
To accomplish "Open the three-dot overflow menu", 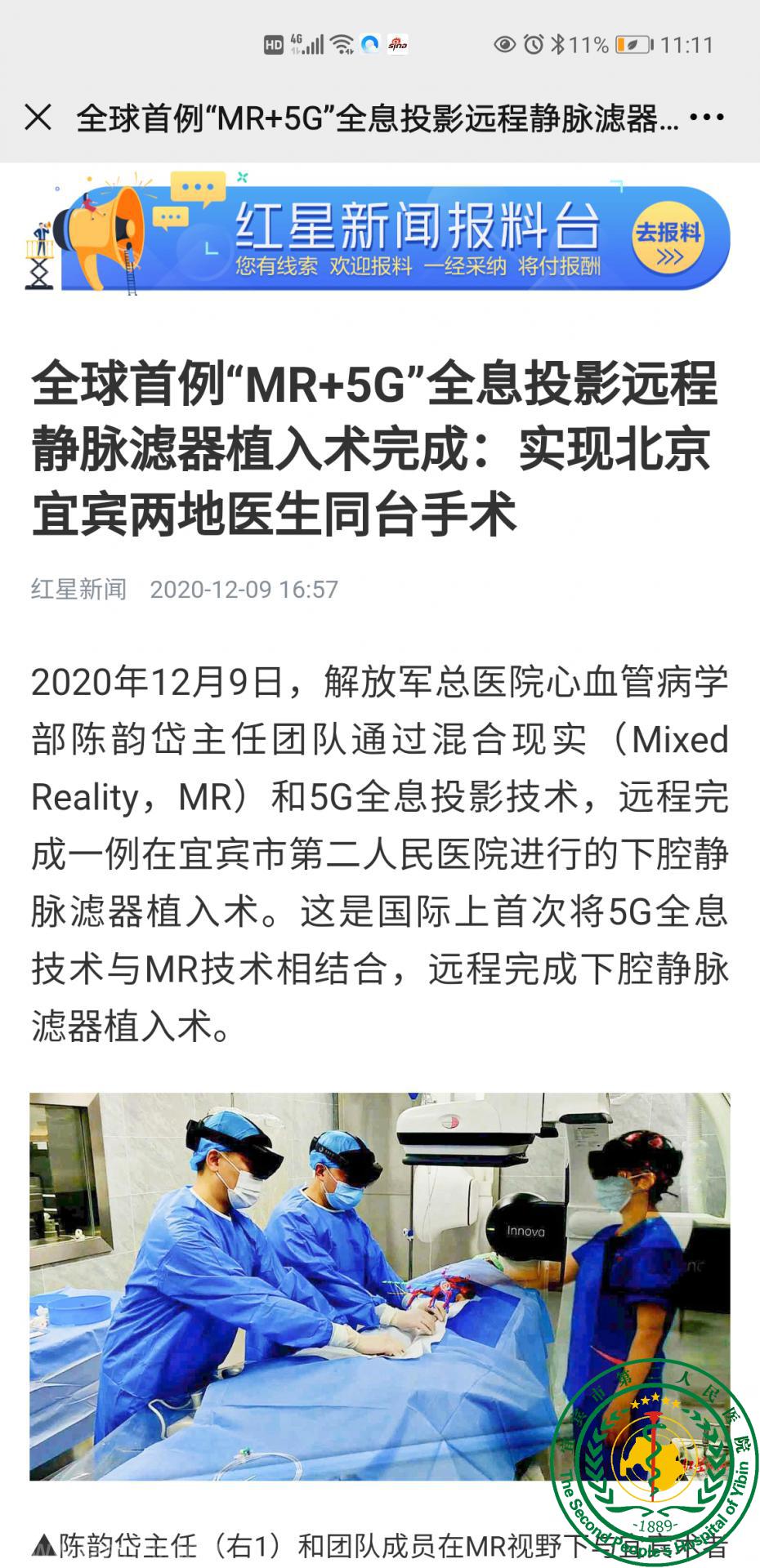I will pyautogui.click(x=707, y=118).
